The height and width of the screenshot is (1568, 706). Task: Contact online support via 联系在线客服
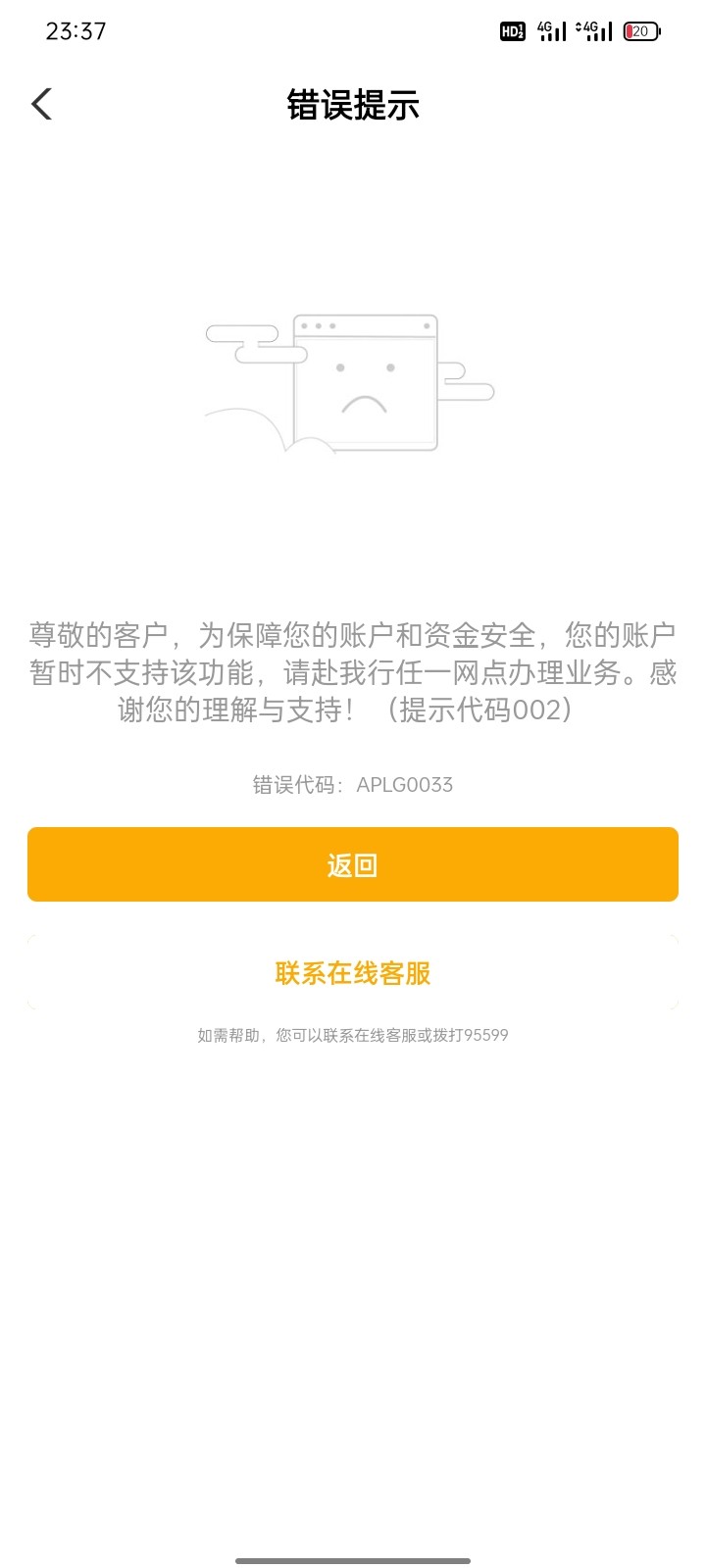tap(353, 973)
